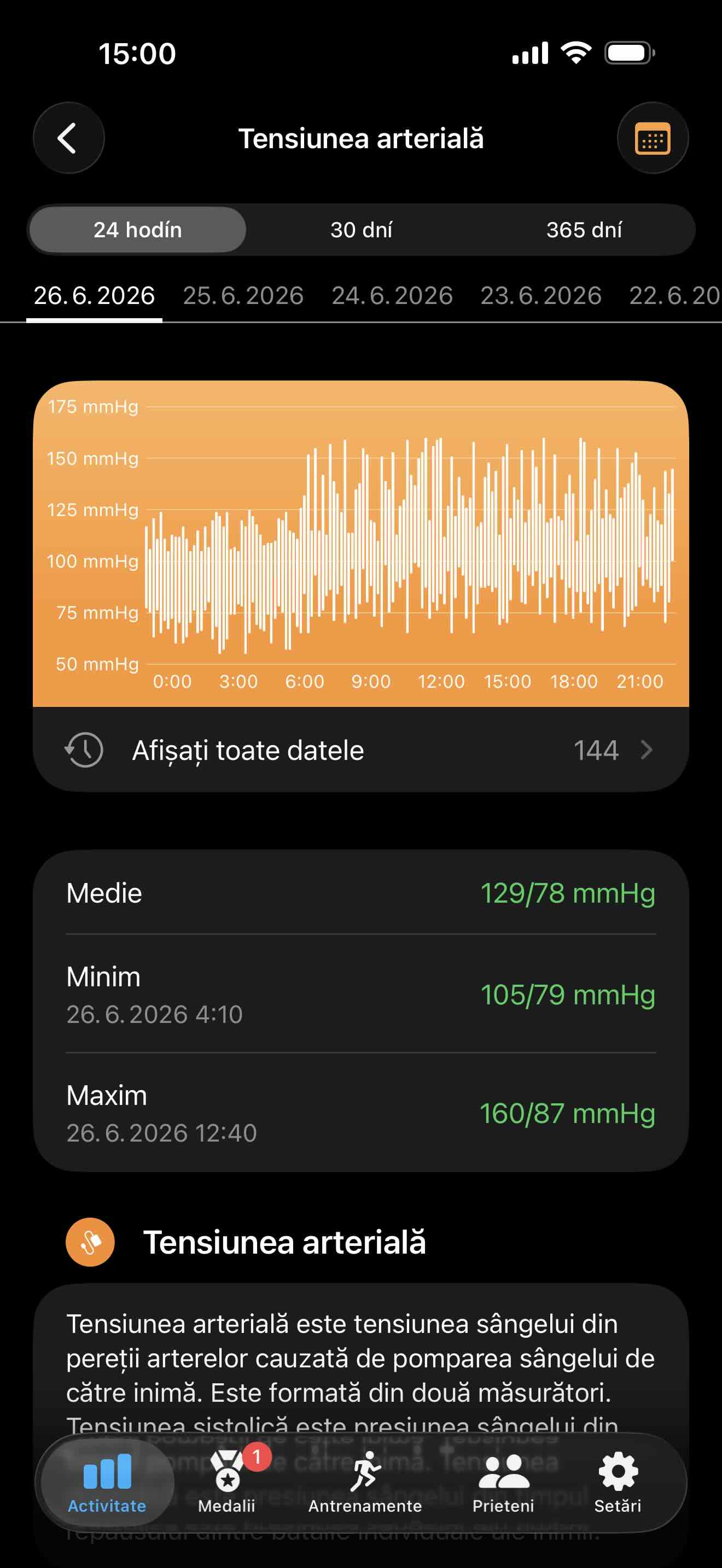Select the date 26. 6. 2026

[x=95, y=296]
